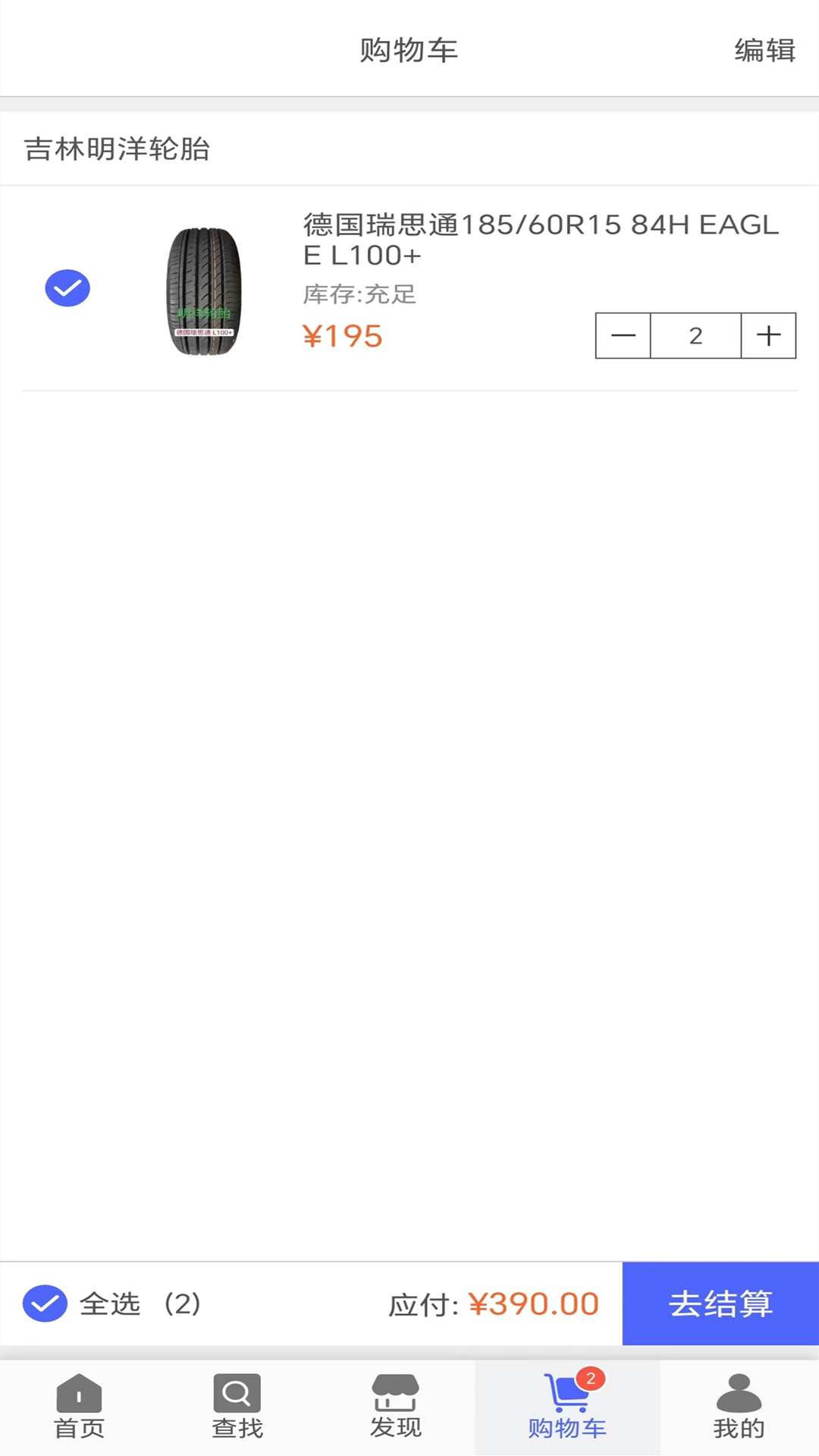Go to the 首页 home tab
This screenshot has width=819, height=1456.
[x=79, y=1407]
